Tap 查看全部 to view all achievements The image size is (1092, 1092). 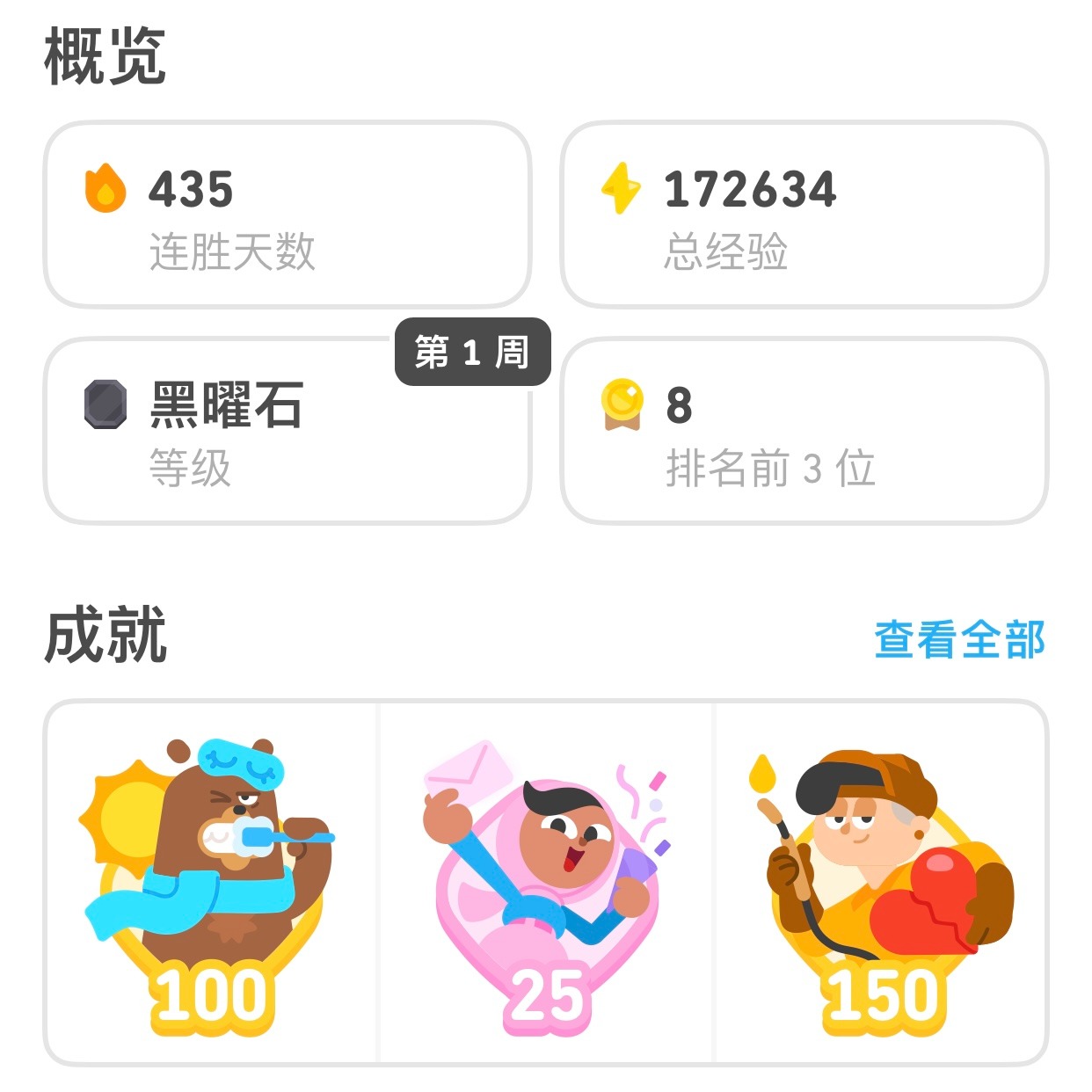tap(958, 640)
